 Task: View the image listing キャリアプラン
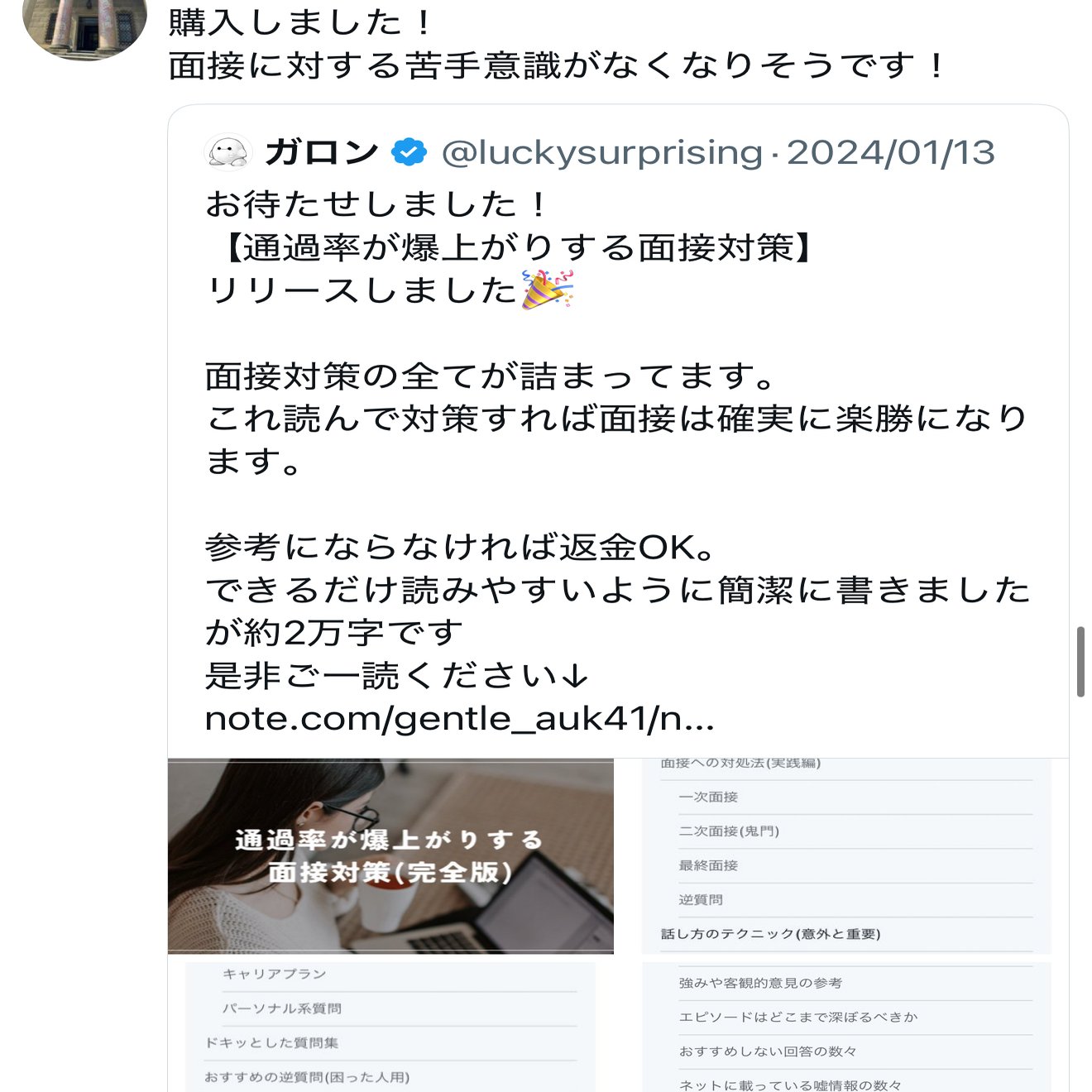tap(390, 1026)
